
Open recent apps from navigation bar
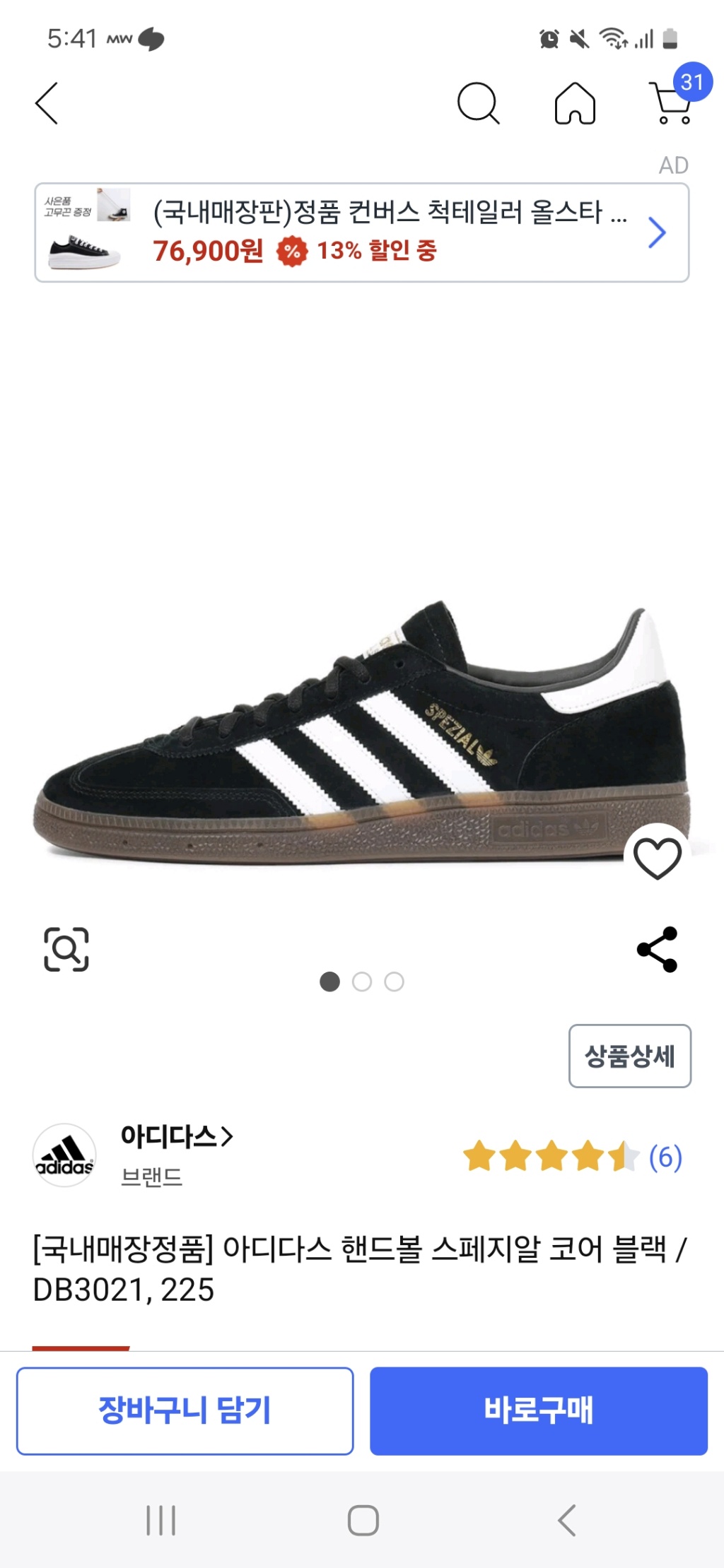[x=160, y=1520]
